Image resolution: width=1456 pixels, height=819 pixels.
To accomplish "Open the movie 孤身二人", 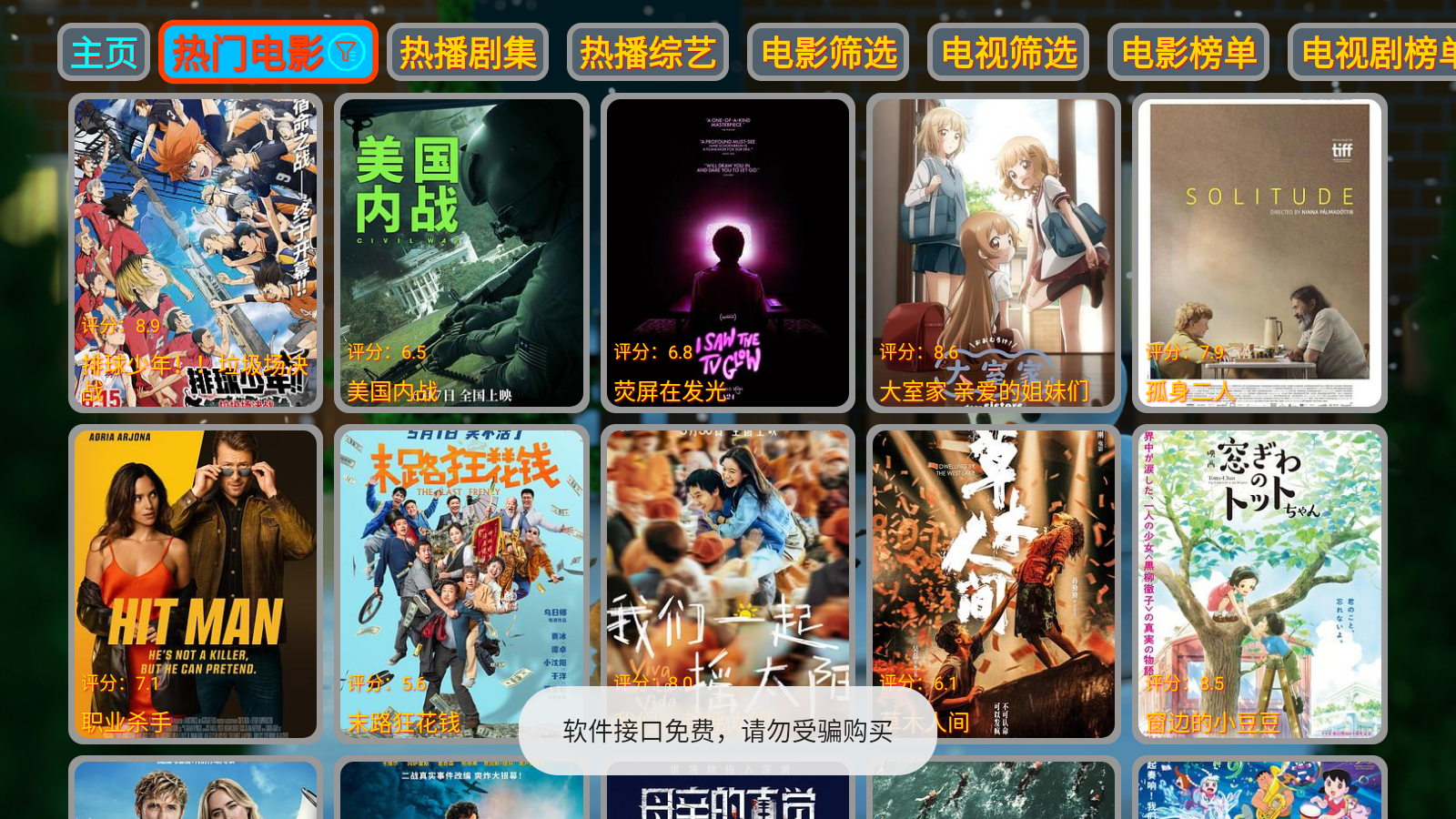I will [1259, 252].
